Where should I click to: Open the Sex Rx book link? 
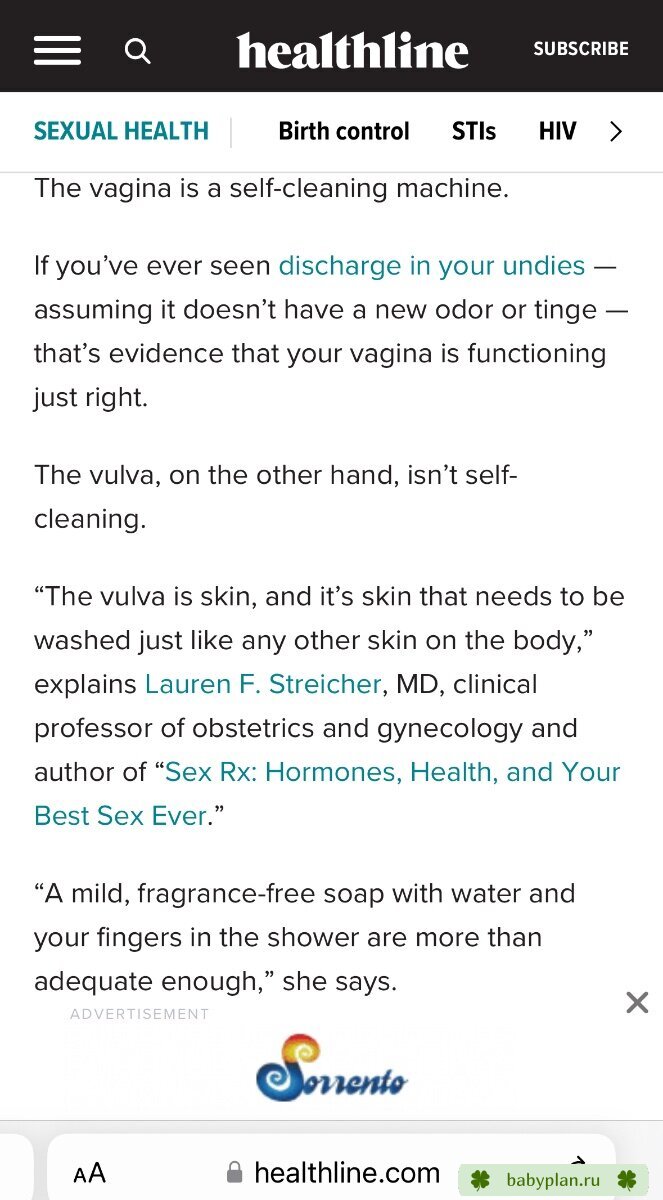point(327,794)
